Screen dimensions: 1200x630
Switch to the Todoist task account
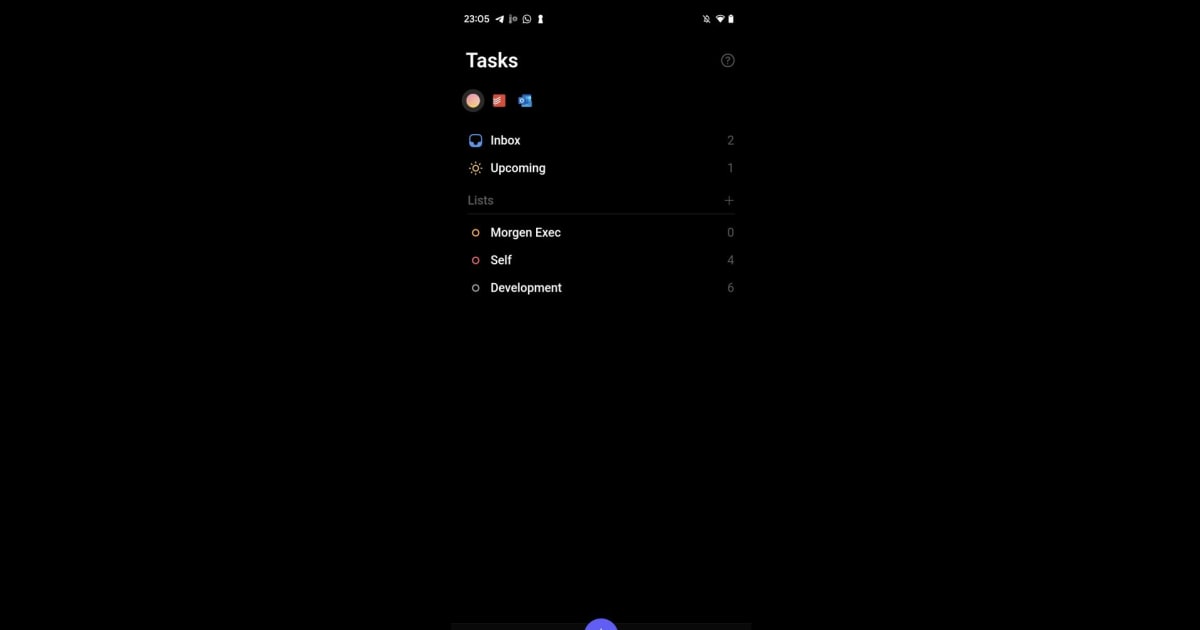coord(499,101)
